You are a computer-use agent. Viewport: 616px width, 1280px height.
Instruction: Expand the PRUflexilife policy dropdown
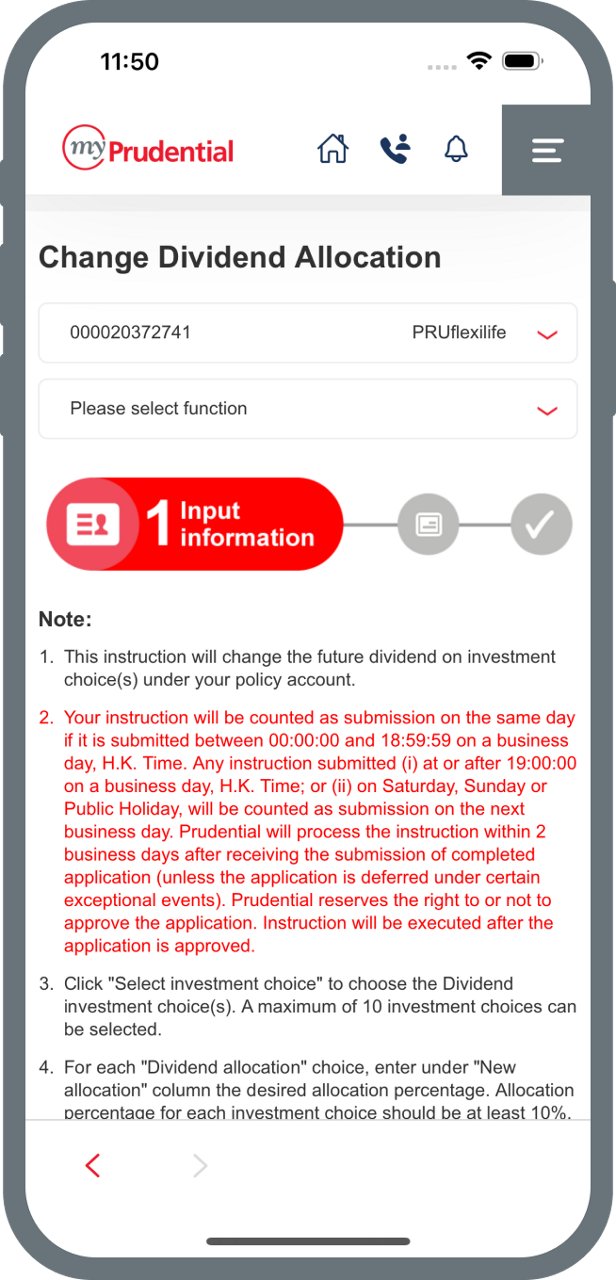[x=308, y=333]
